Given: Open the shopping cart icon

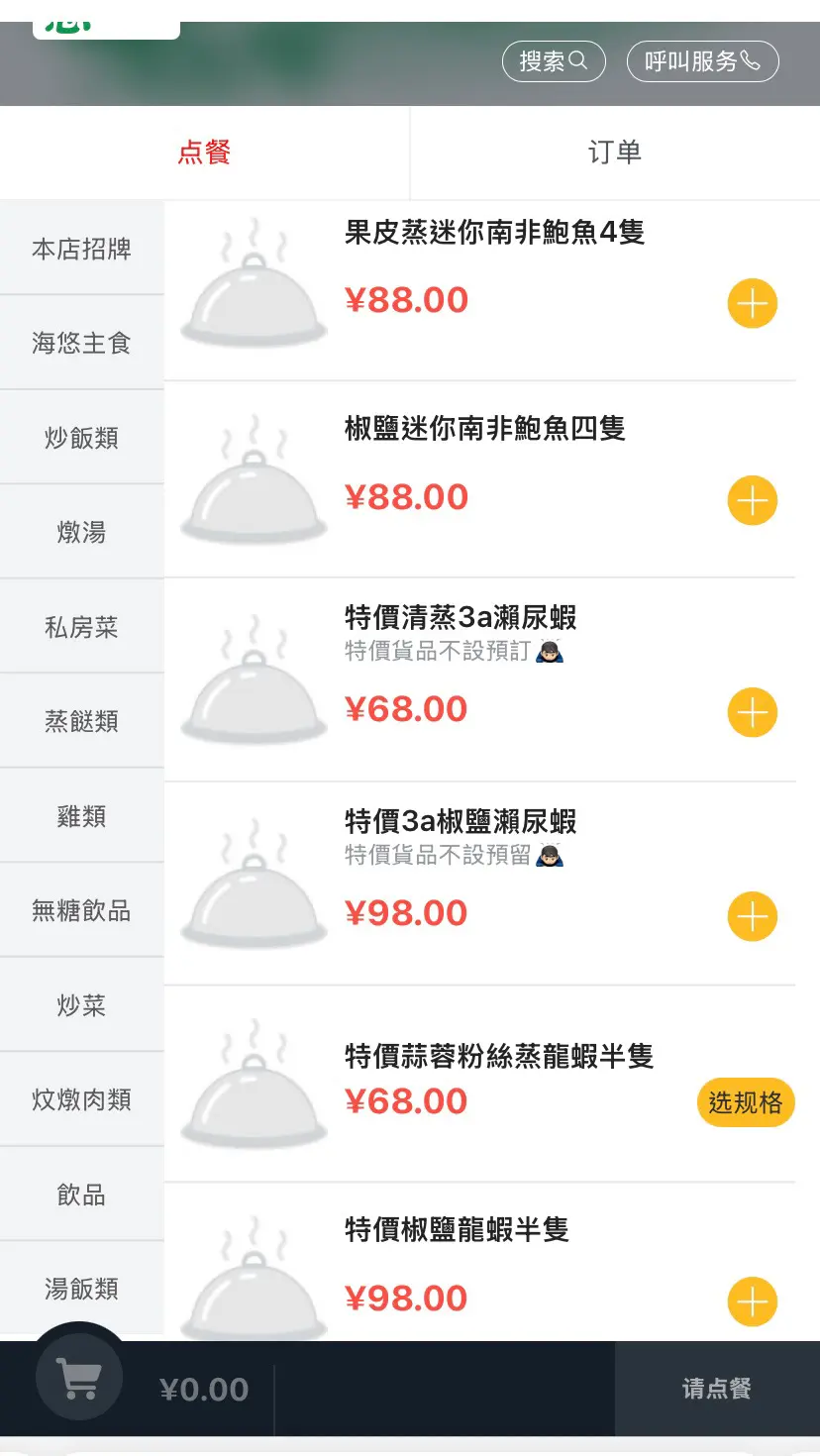Looking at the screenshot, I should 79,1377.
